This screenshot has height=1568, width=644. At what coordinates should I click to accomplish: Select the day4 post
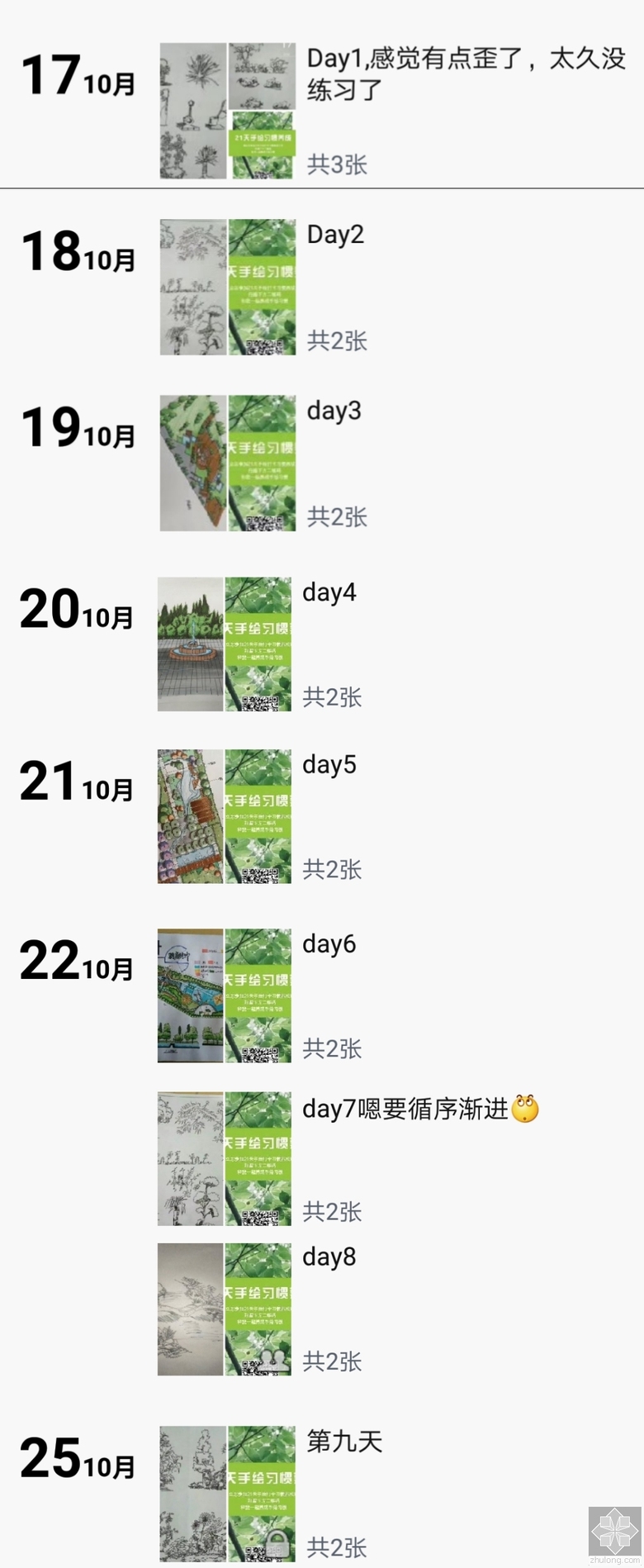(x=329, y=592)
